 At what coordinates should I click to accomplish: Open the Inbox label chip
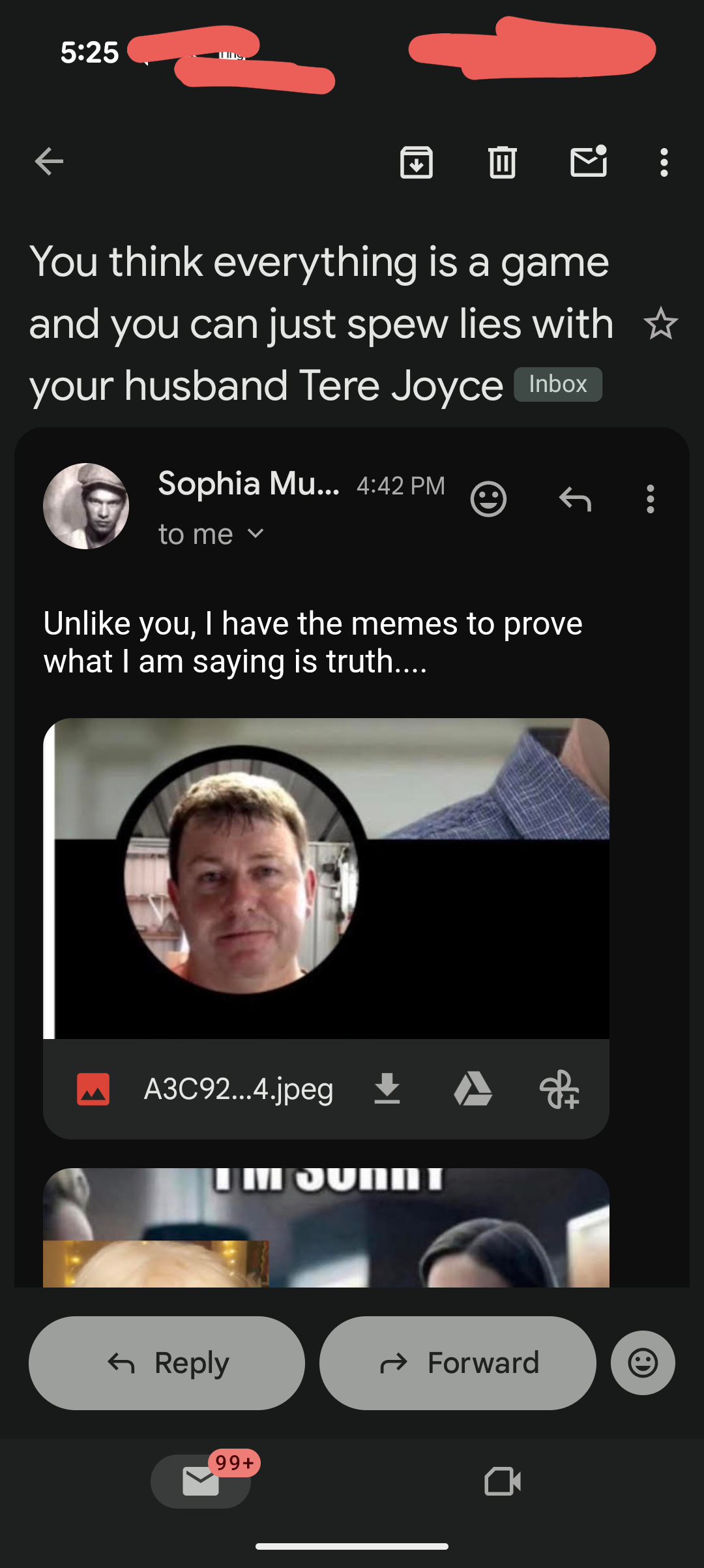pos(558,384)
